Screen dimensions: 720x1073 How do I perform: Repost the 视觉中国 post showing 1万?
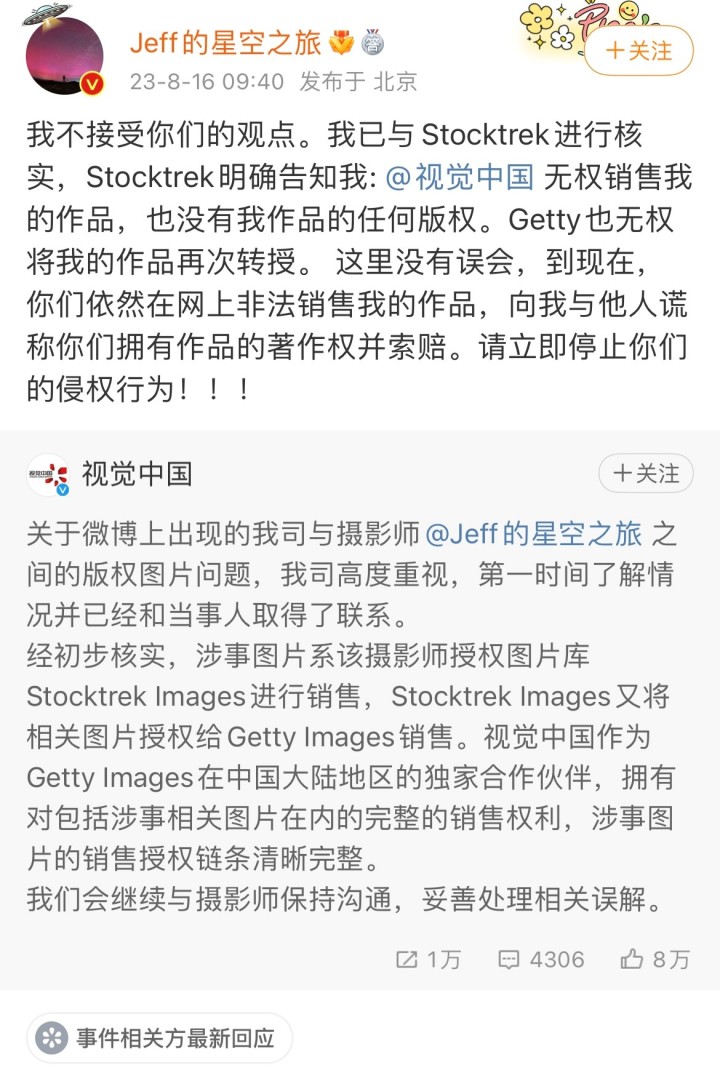(428, 959)
